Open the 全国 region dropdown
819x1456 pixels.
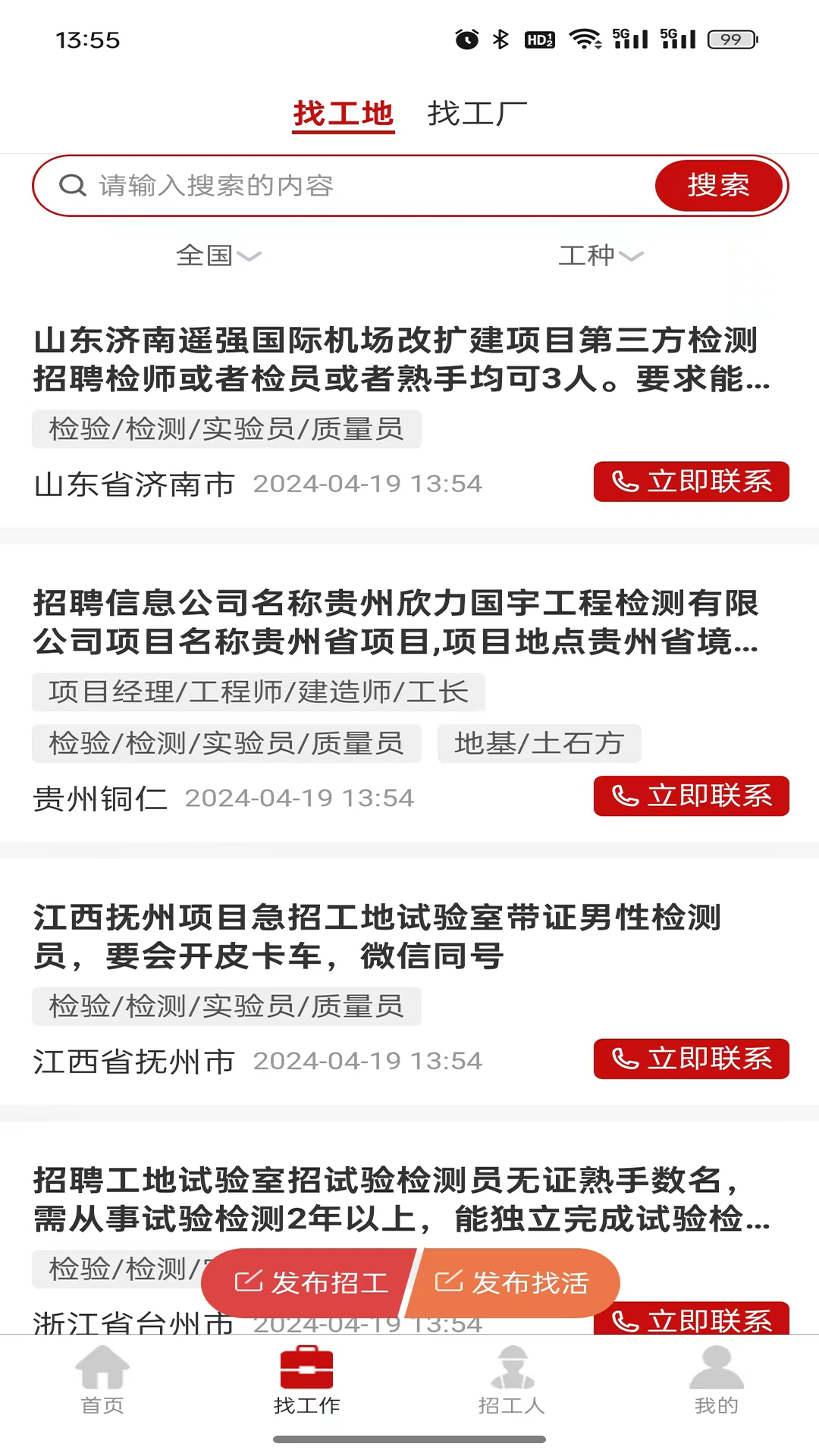coord(219,257)
